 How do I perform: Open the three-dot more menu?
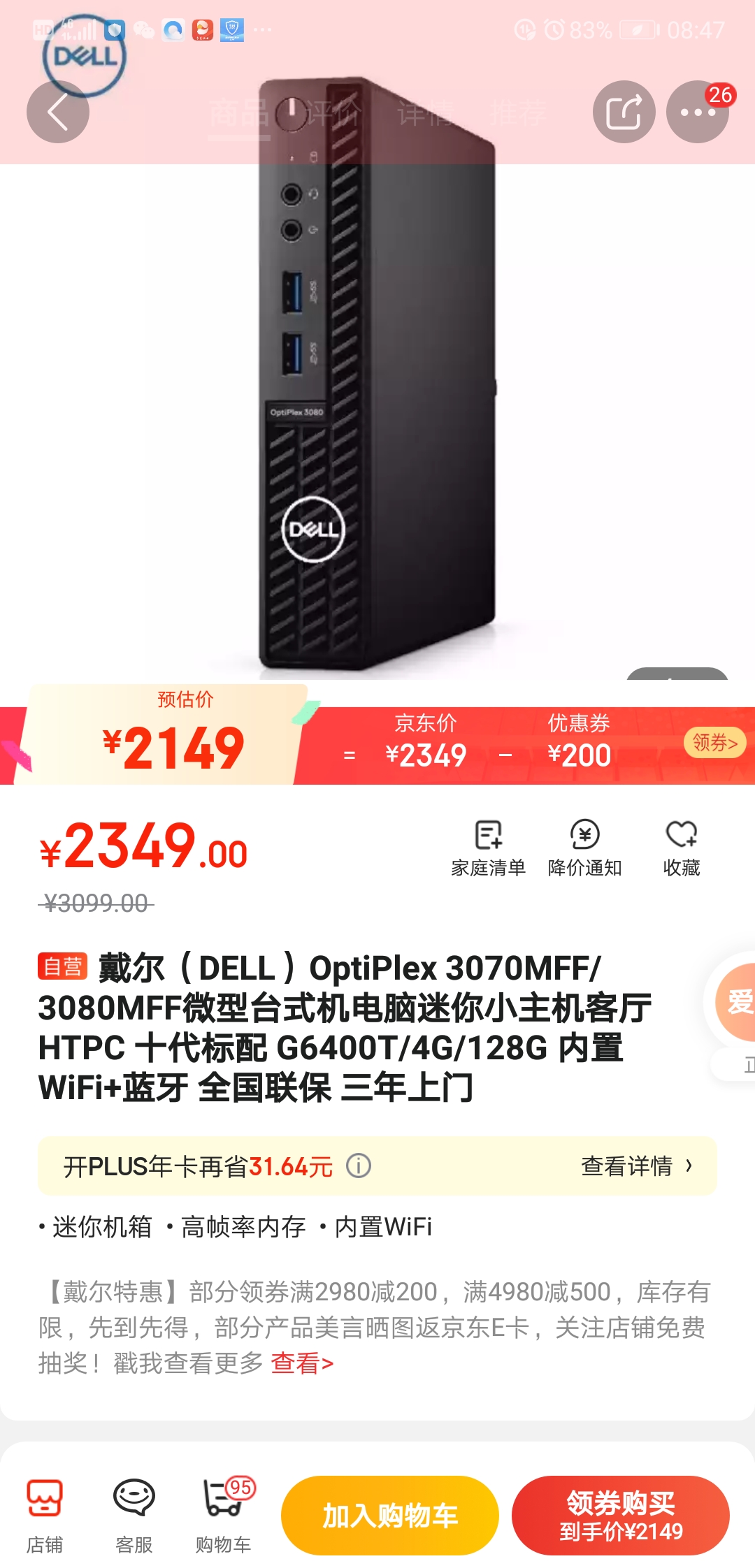pyautogui.click(x=697, y=112)
